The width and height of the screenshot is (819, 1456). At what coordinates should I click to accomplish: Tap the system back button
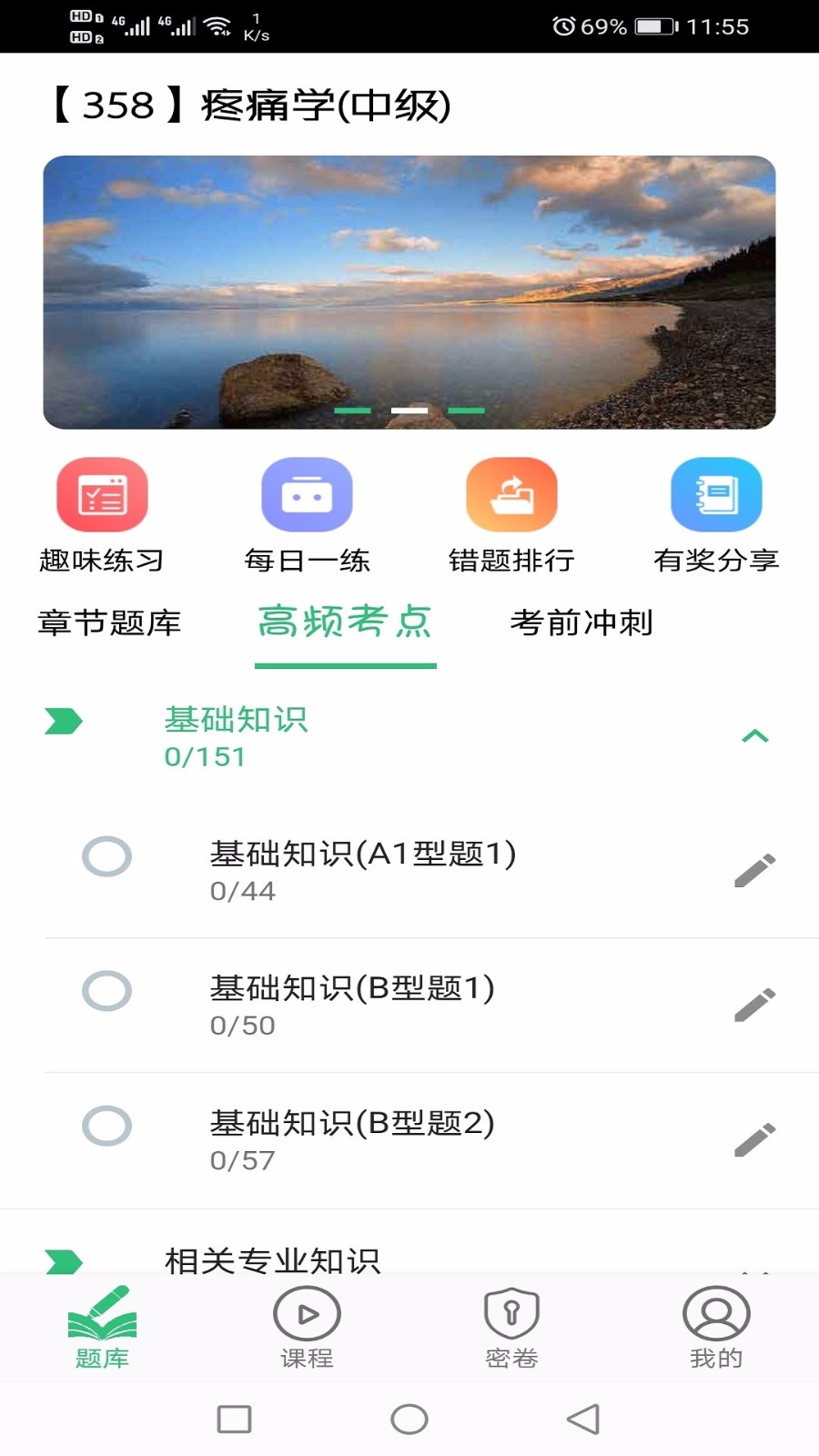(583, 1419)
